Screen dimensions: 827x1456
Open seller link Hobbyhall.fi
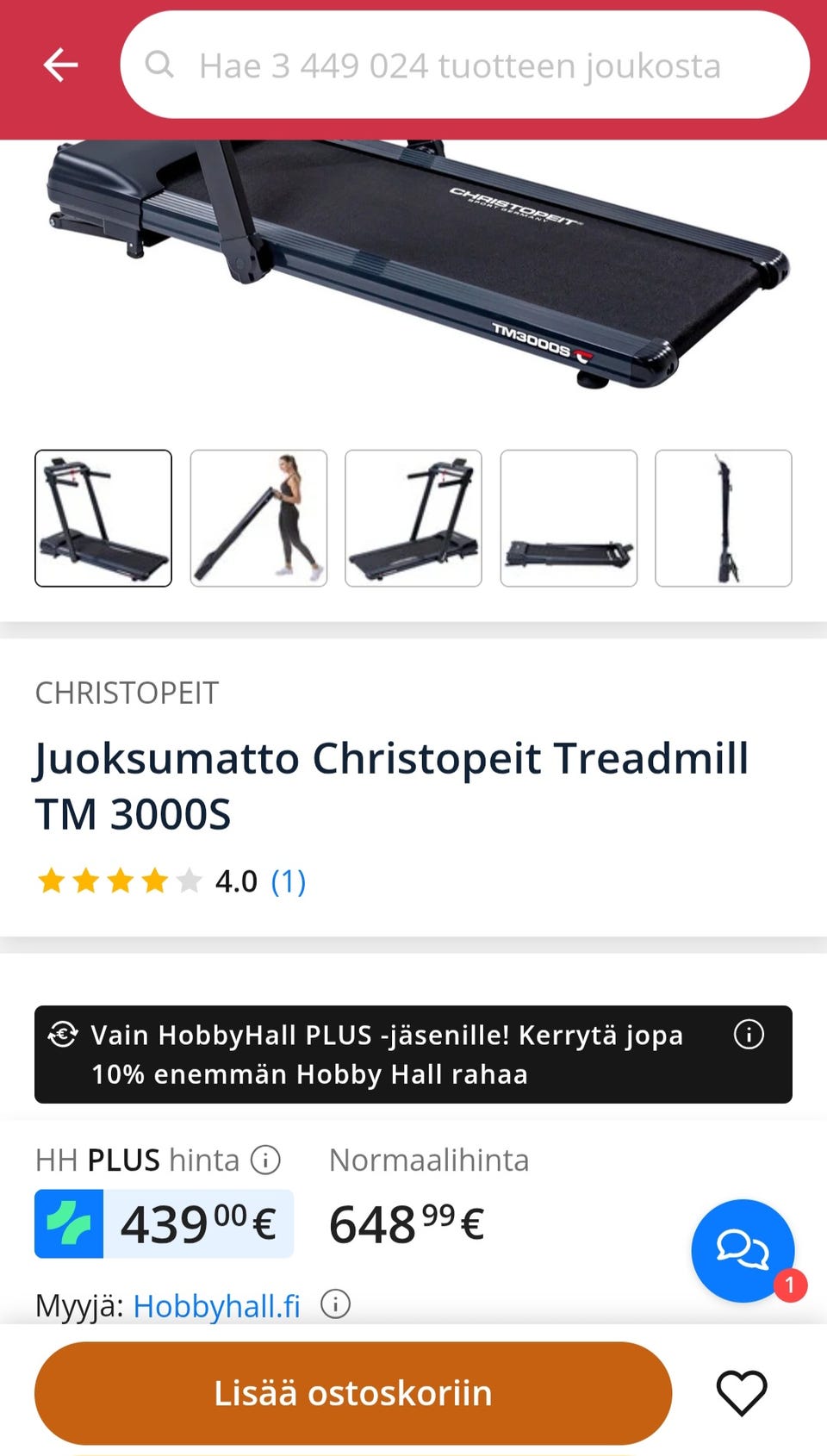(x=217, y=1306)
